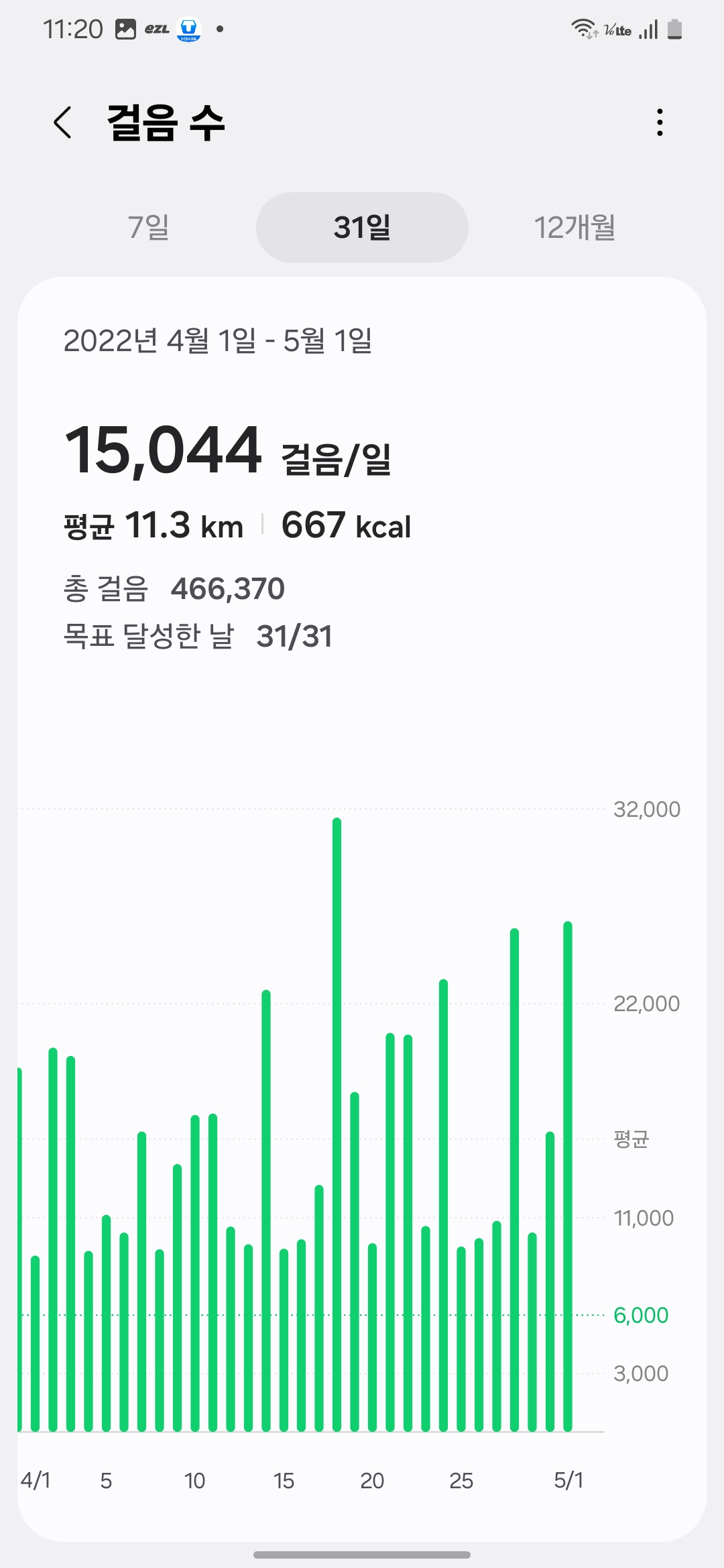Viewport: 724px width, 1568px height.
Task: Enable the 12개월 period view
Action: pos(575,227)
